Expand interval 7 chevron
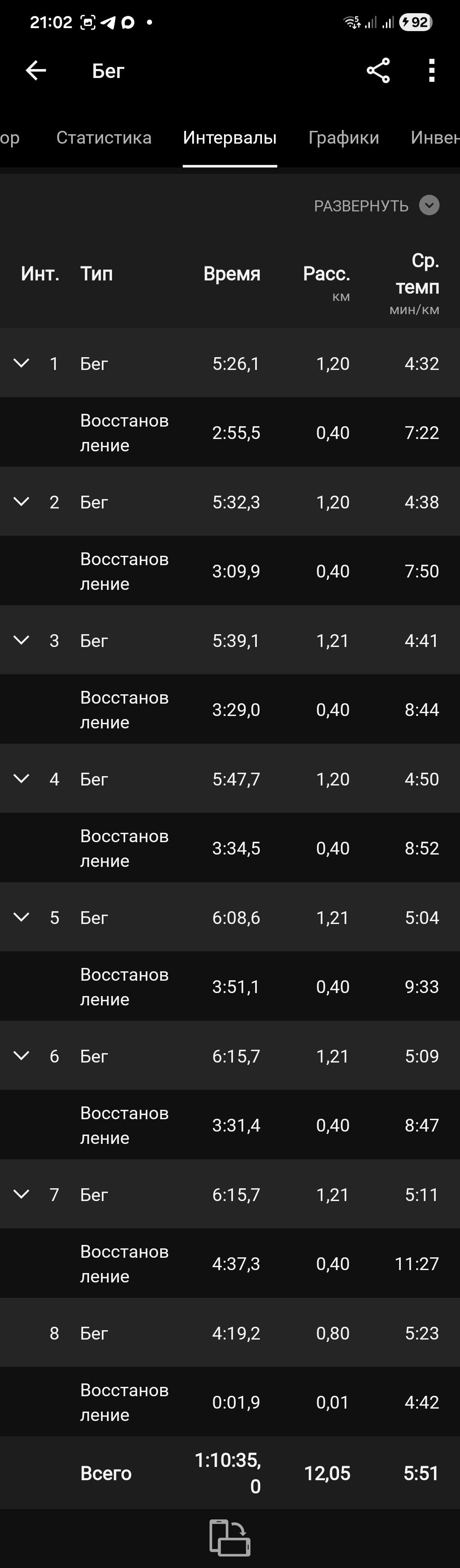The width and height of the screenshot is (460, 1568). pos(21,1194)
